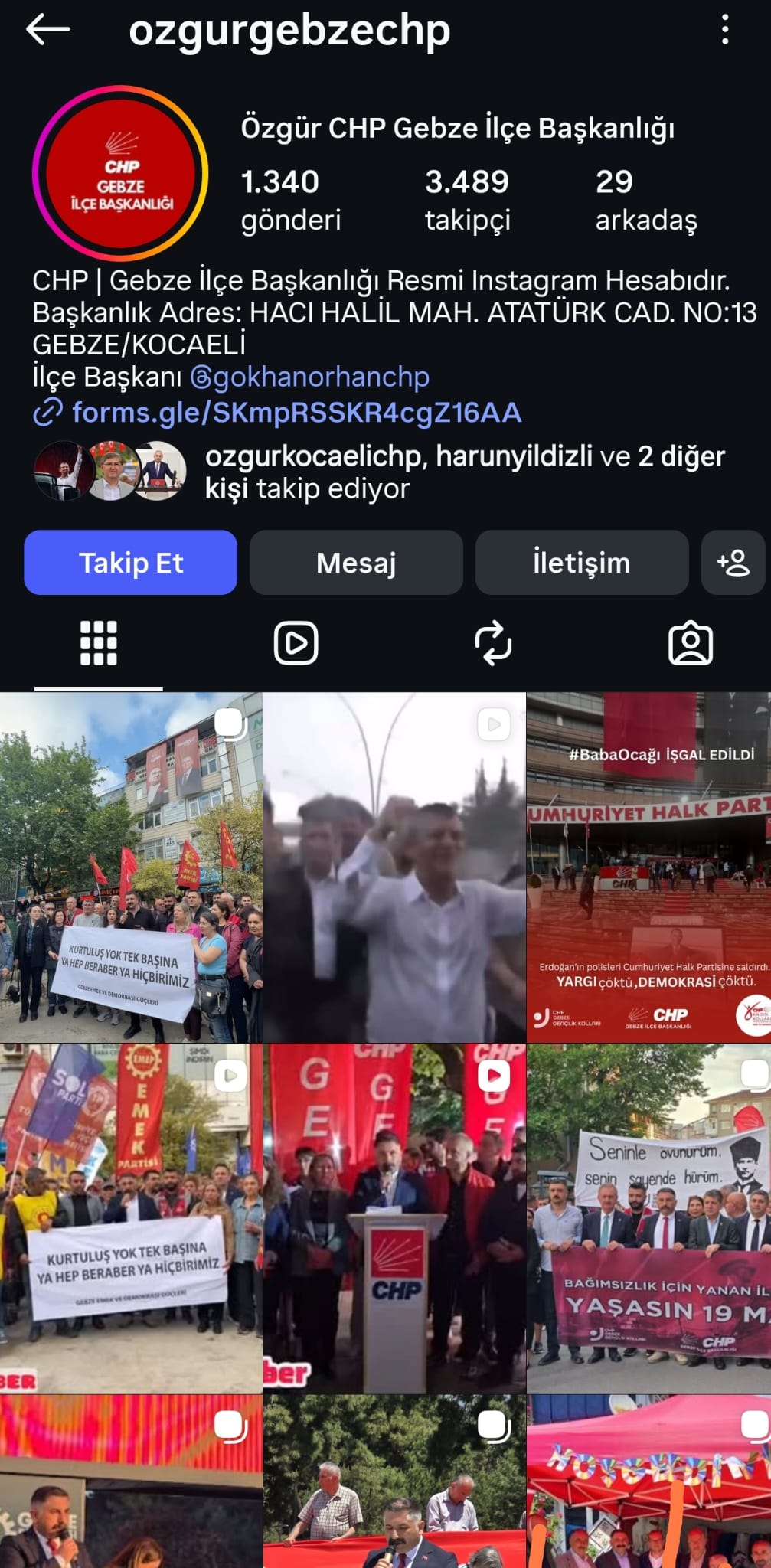The image size is (771, 1568).
Task: Tap the Mesaj button
Action: 356,563
